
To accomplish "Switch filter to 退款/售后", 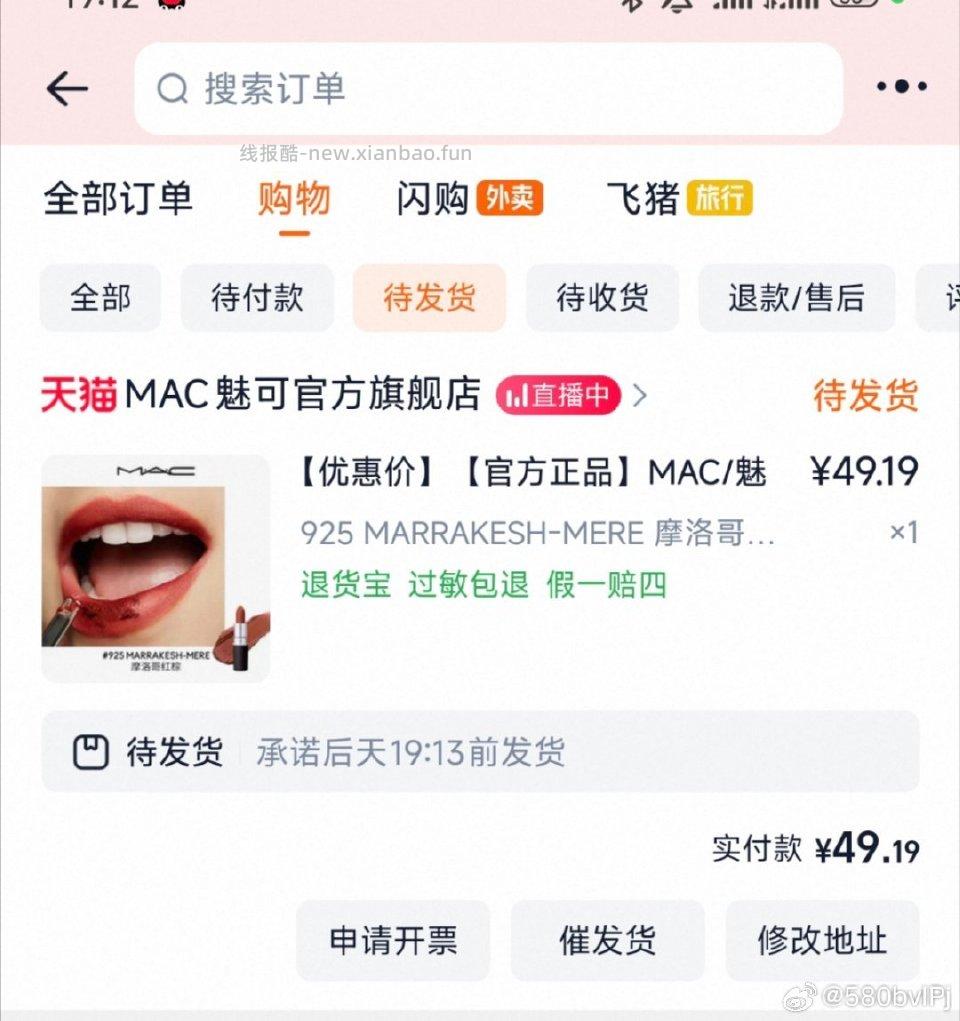I will [795, 297].
